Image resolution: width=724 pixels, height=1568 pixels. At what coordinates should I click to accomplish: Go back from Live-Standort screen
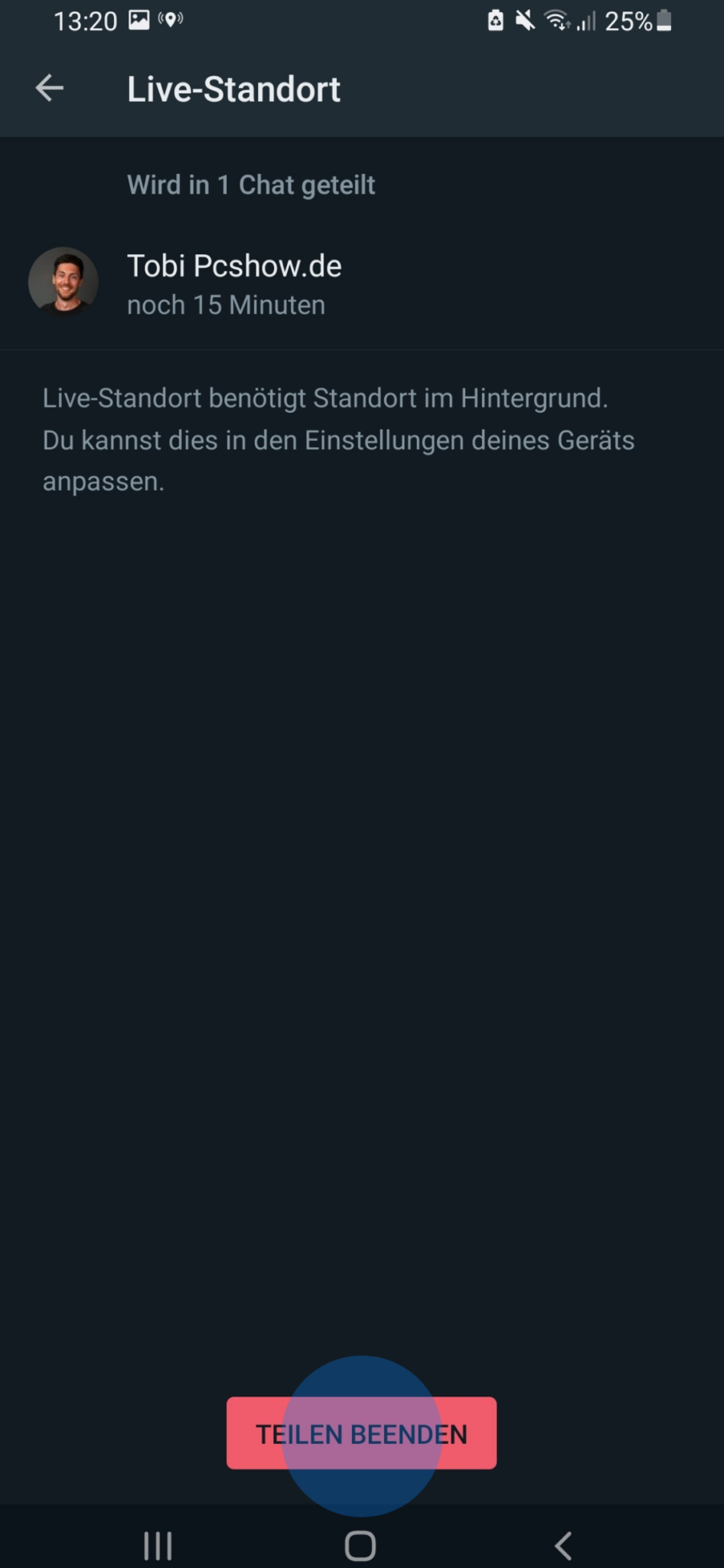click(50, 89)
